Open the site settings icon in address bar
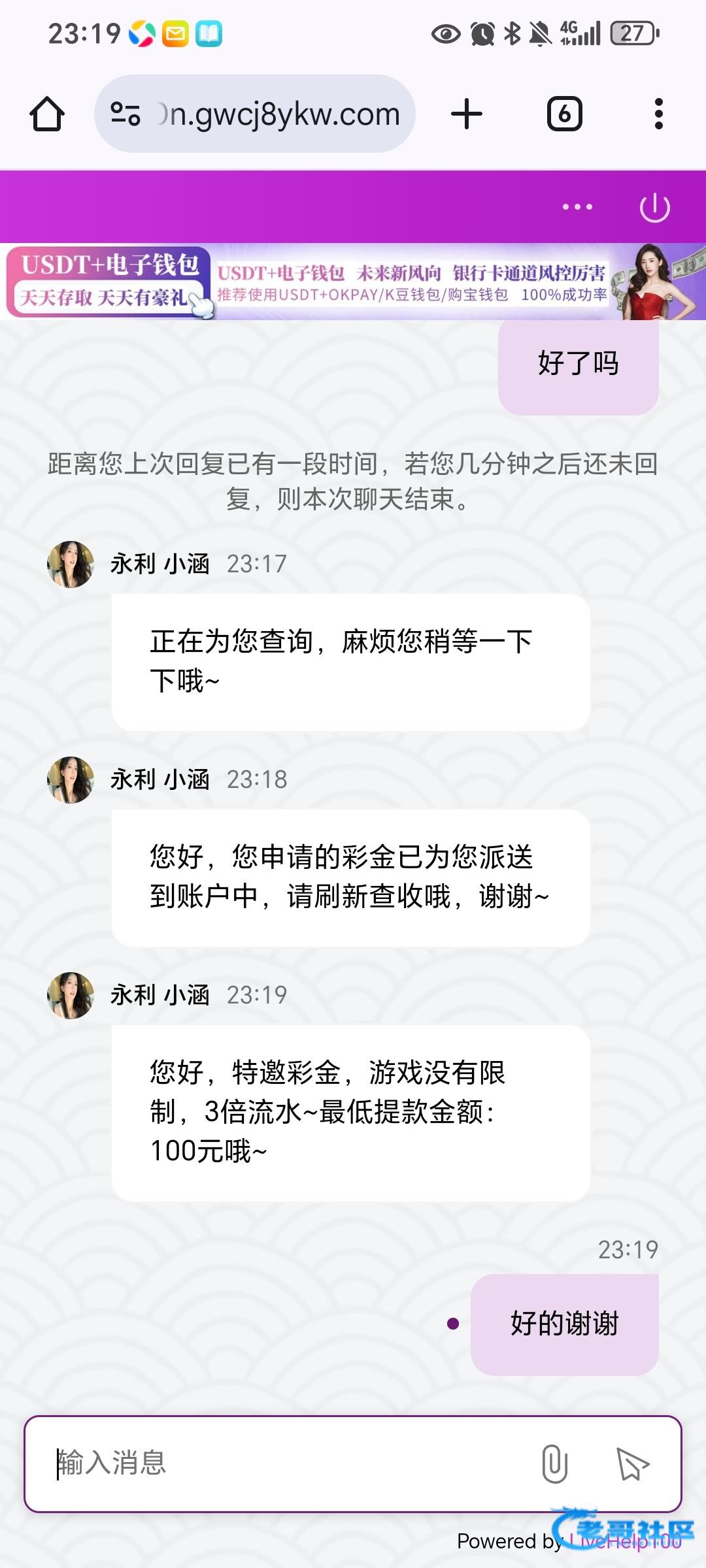706x1568 pixels. click(126, 114)
